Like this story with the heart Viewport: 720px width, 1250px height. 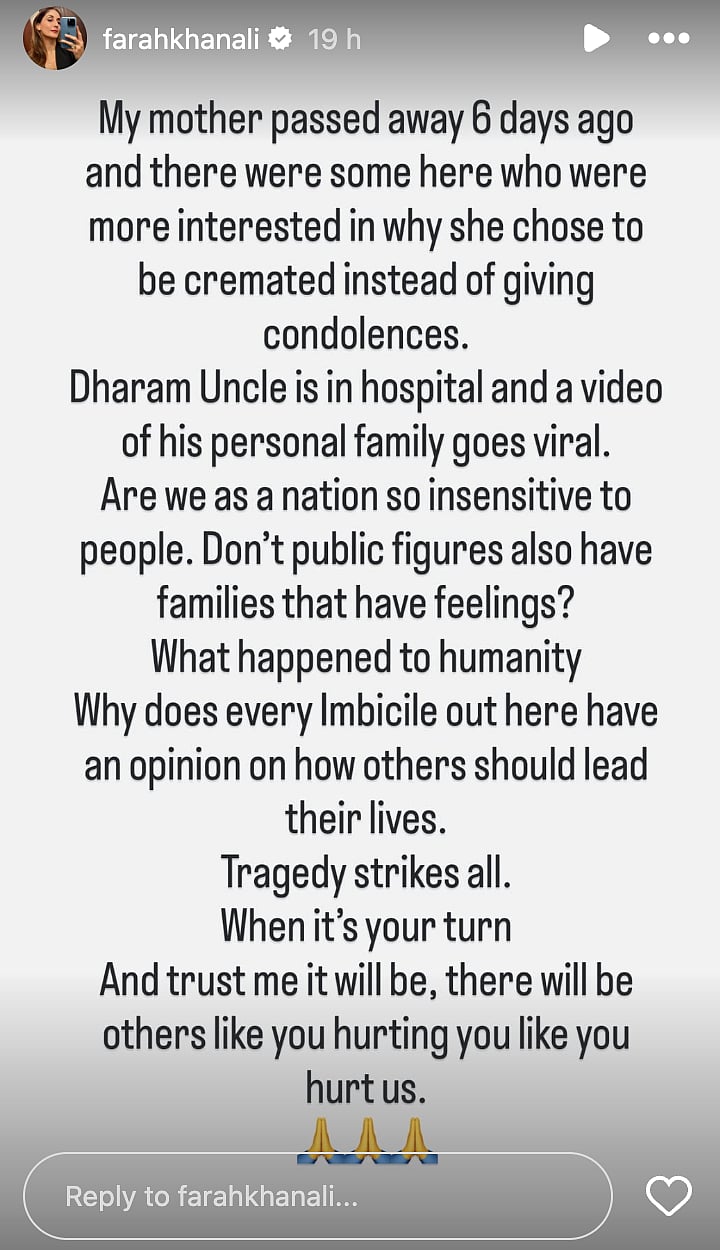pyautogui.click(x=668, y=1196)
